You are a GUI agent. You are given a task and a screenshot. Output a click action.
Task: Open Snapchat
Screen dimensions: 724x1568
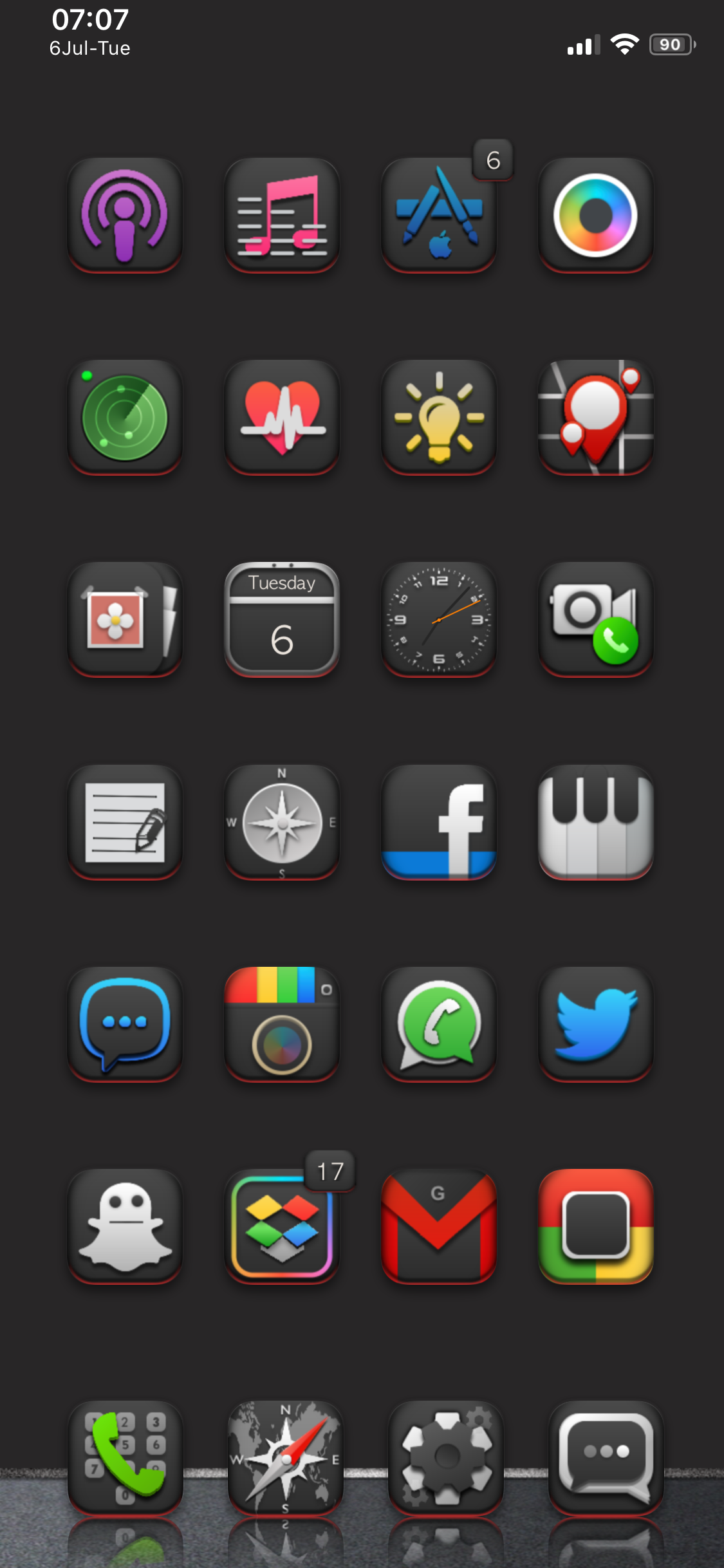coord(125,1226)
